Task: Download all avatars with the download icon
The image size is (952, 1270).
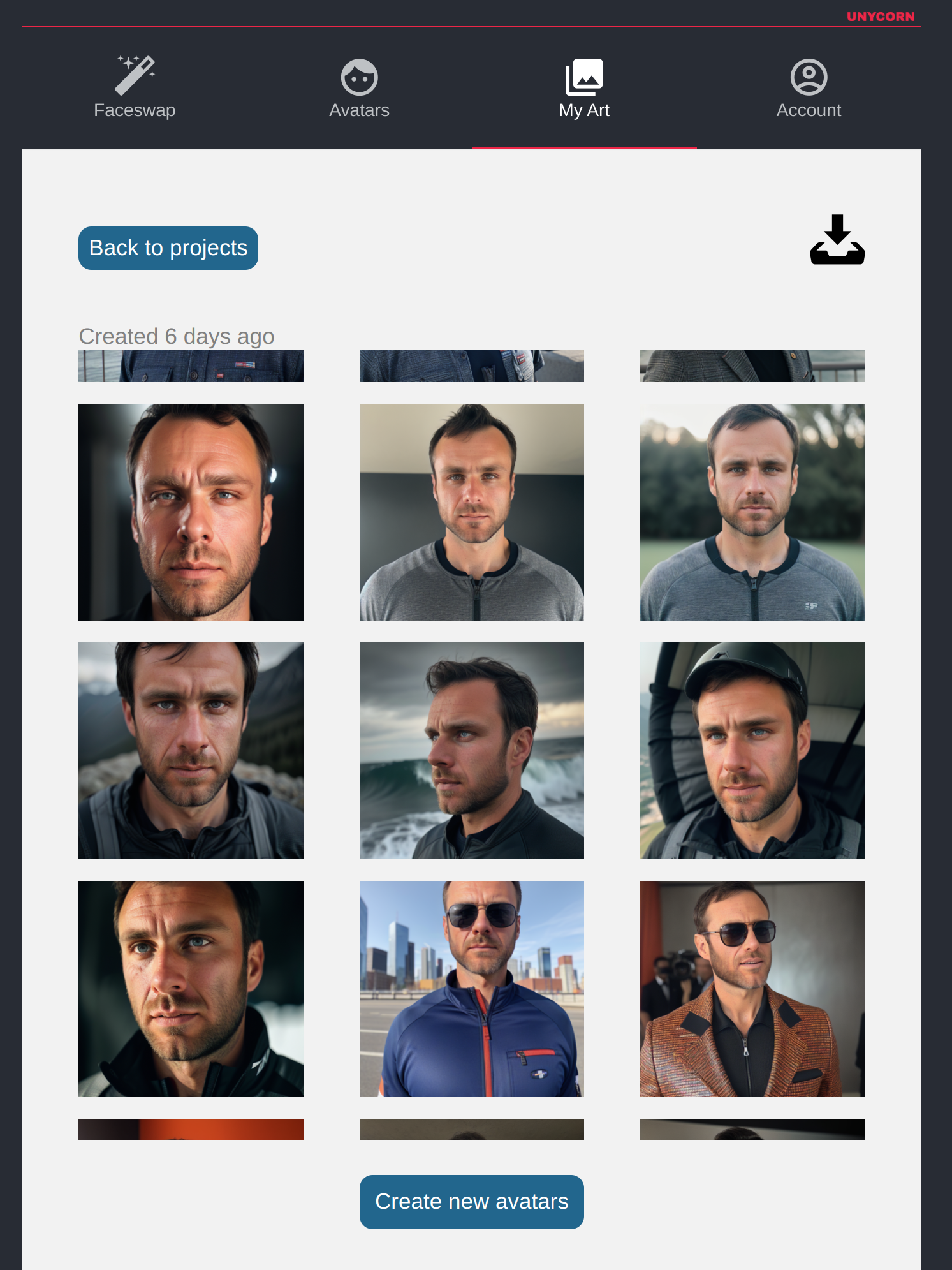Action: [837, 240]
